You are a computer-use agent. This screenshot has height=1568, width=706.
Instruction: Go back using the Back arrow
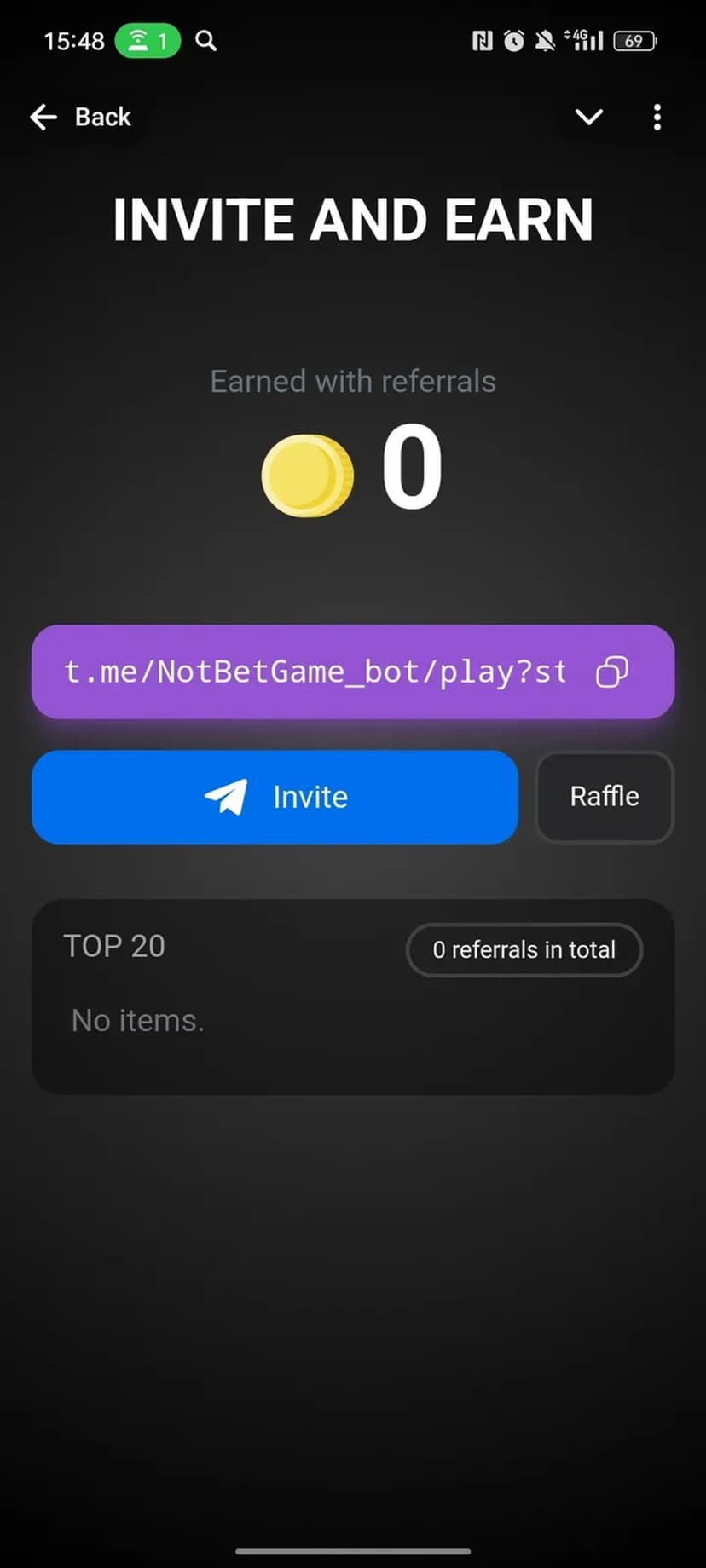(x=44, y=117)
